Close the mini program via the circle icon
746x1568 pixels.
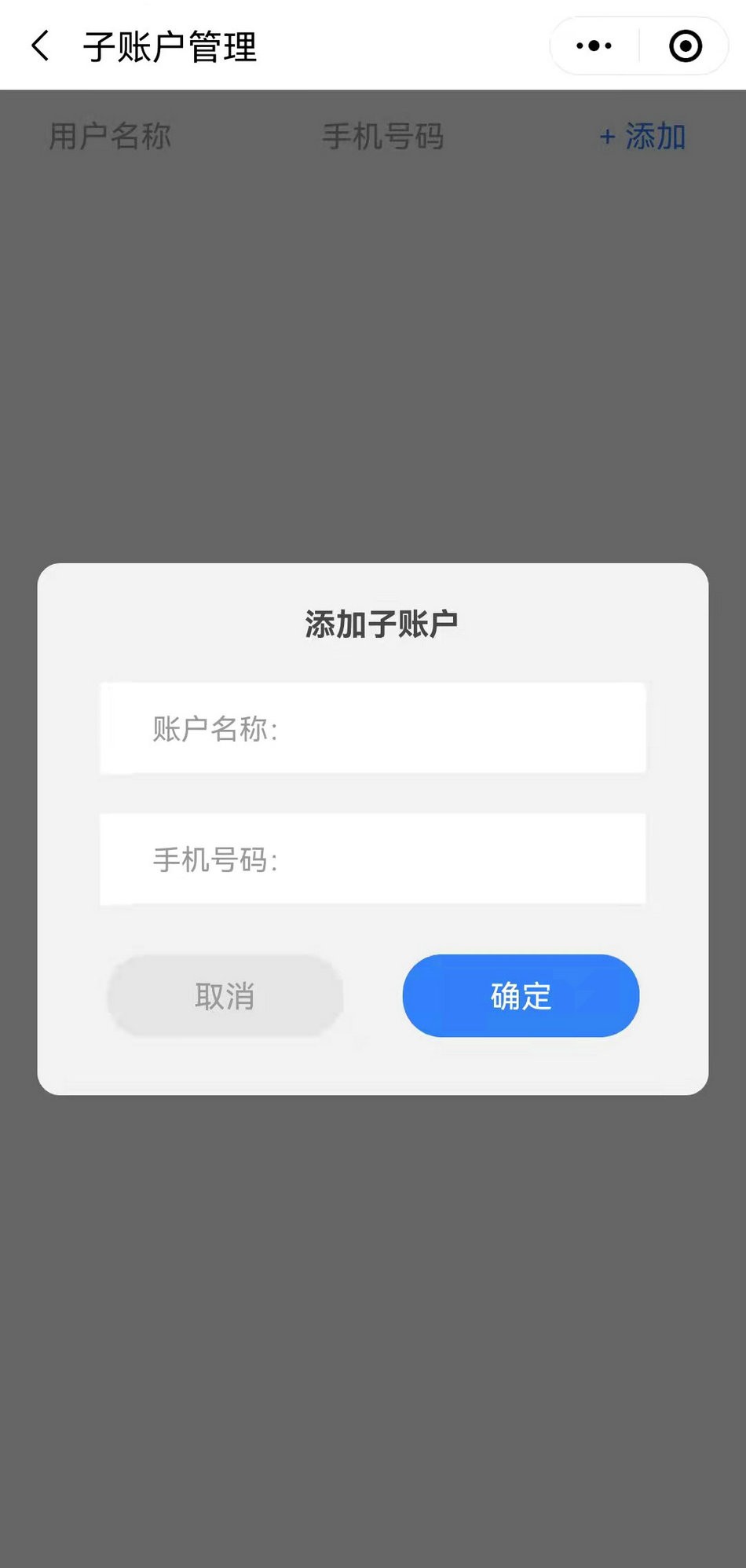point(685,46)
